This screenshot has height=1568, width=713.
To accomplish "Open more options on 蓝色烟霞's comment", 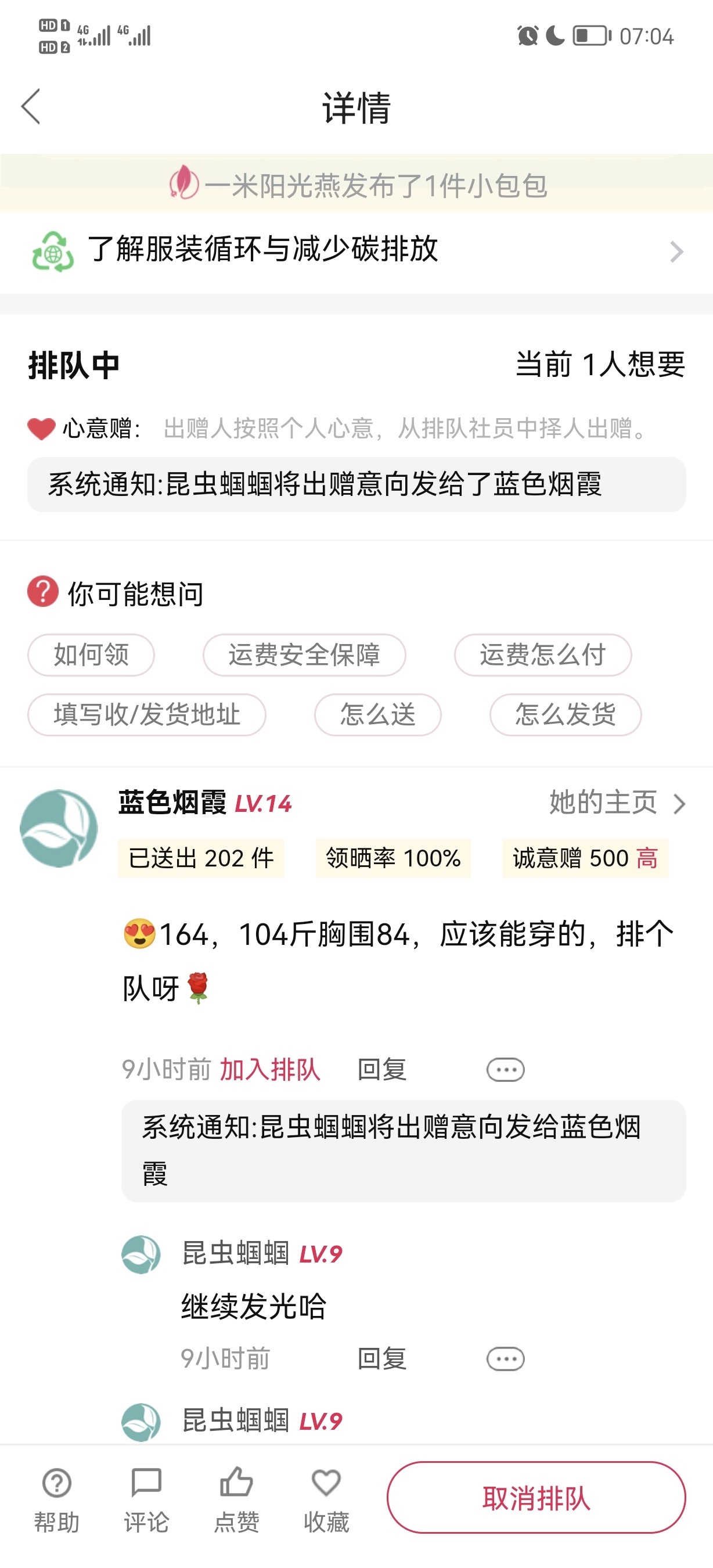I will [506, 1070].
